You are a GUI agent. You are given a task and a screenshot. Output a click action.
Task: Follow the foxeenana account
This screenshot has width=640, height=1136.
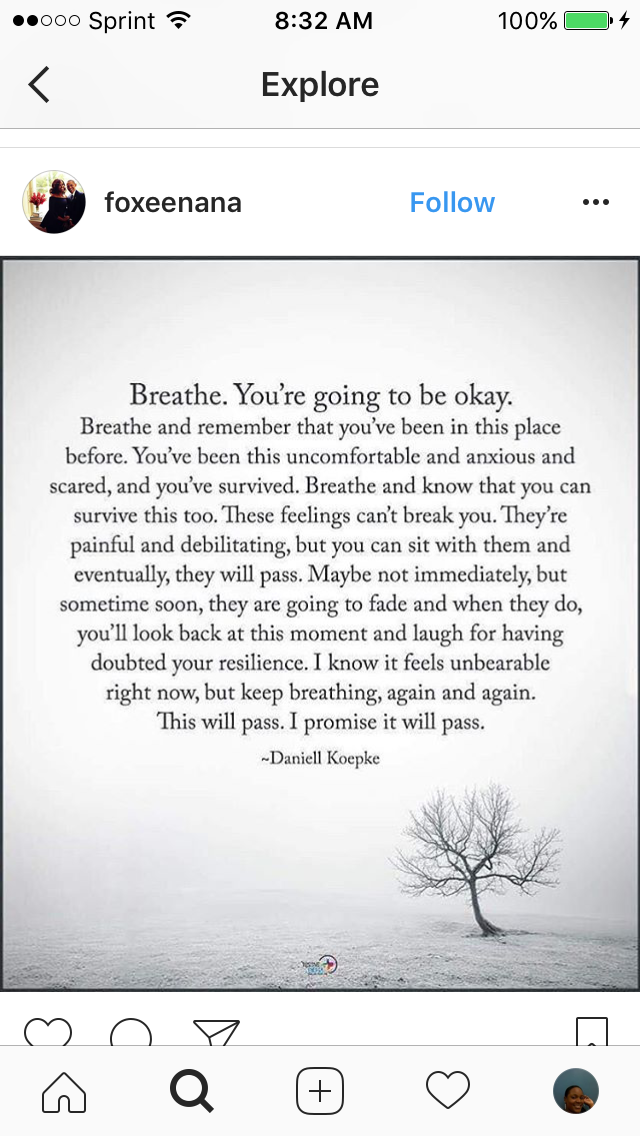452,202
